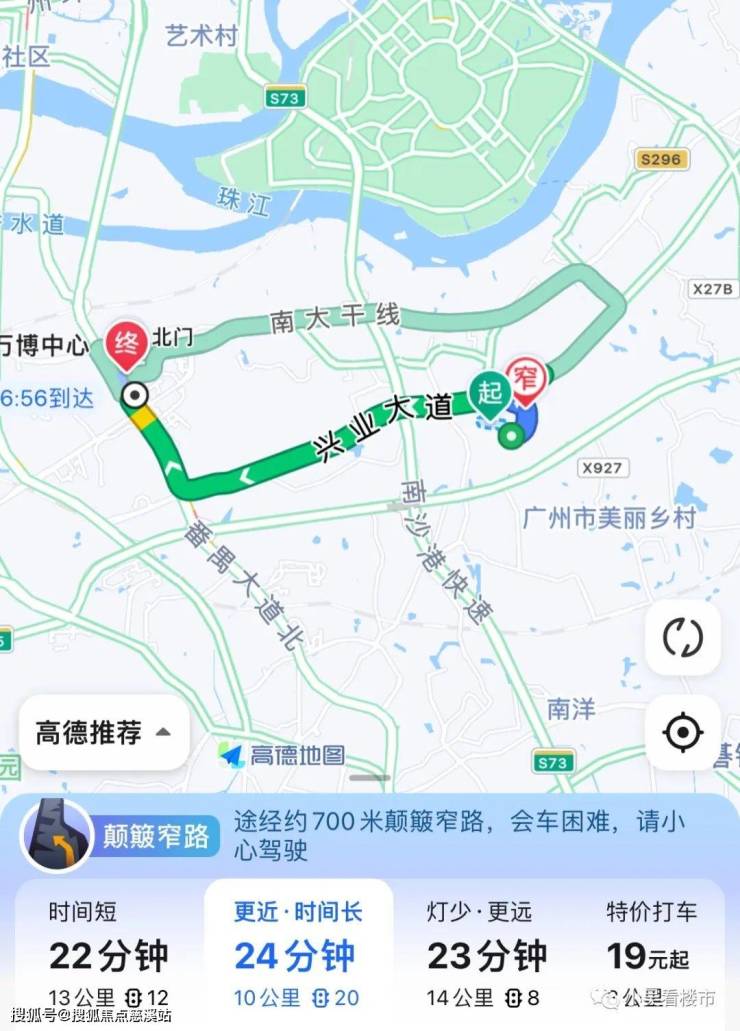The height and width of the screenshot is (1031, 740).
Task: Select the 时间短 22分钟 route
Action: point(110,954)
